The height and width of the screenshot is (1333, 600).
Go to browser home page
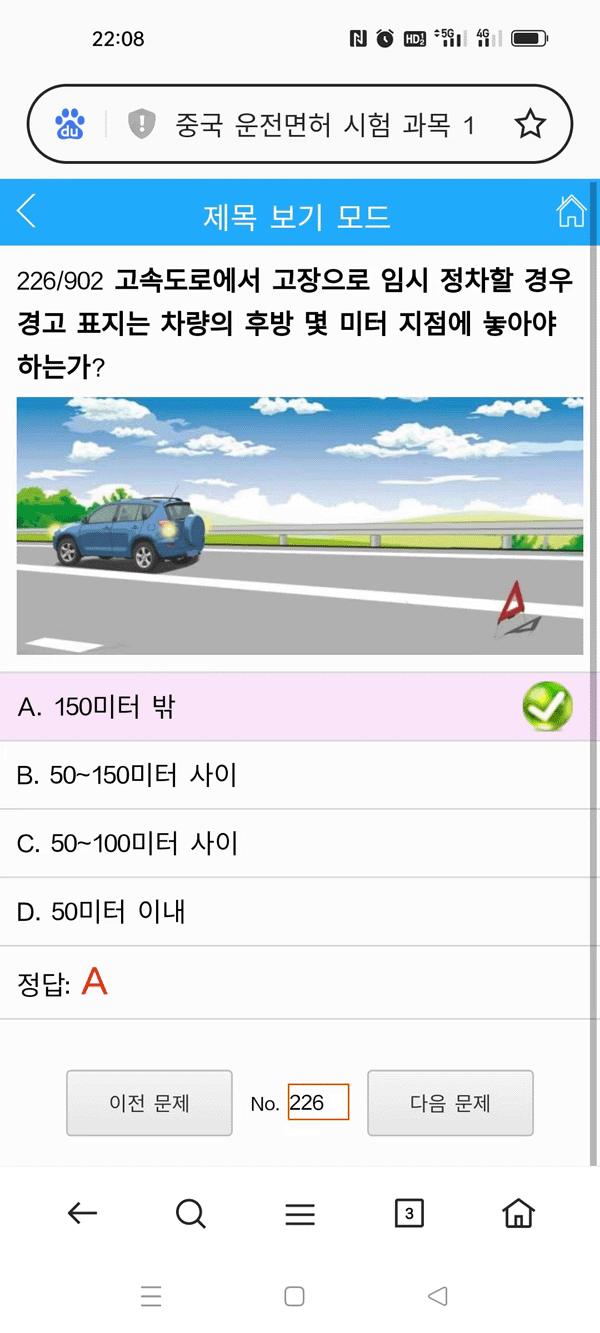pyautogui.click(x=518, y=1214)
